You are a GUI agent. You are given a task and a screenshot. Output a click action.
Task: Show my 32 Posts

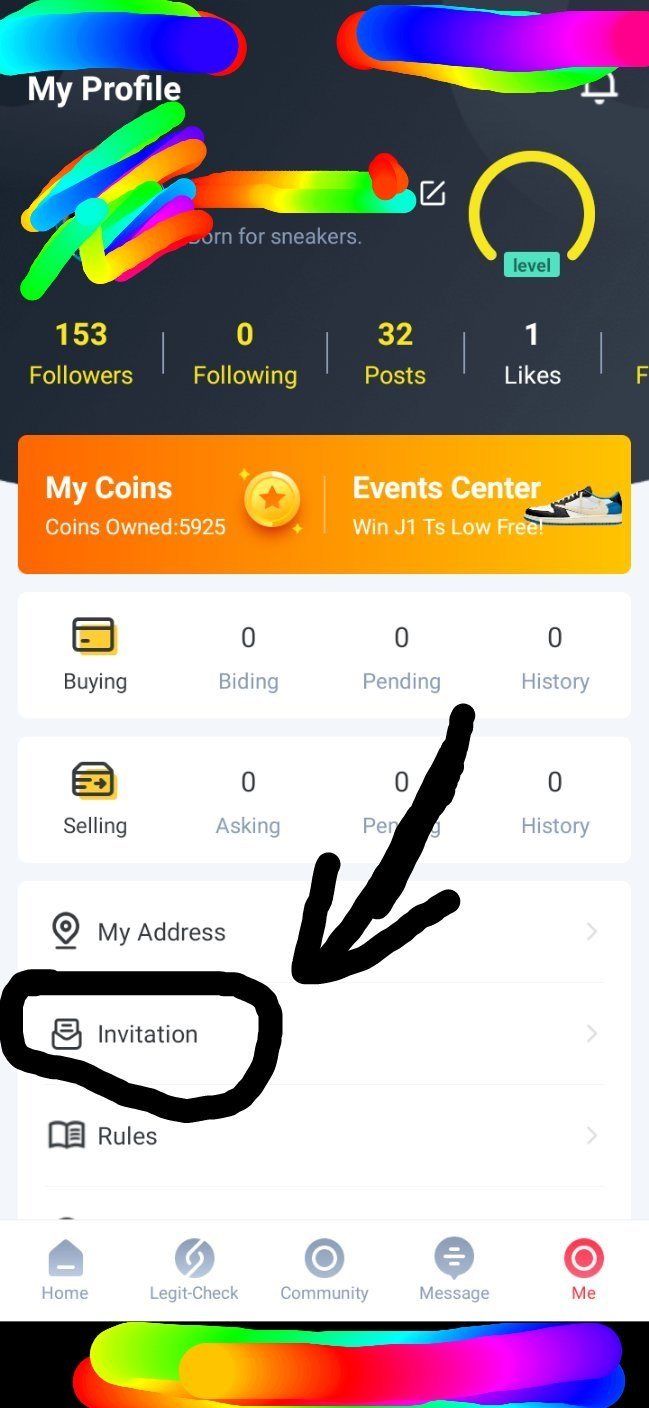pyautogui.click(x=395, y=354)
